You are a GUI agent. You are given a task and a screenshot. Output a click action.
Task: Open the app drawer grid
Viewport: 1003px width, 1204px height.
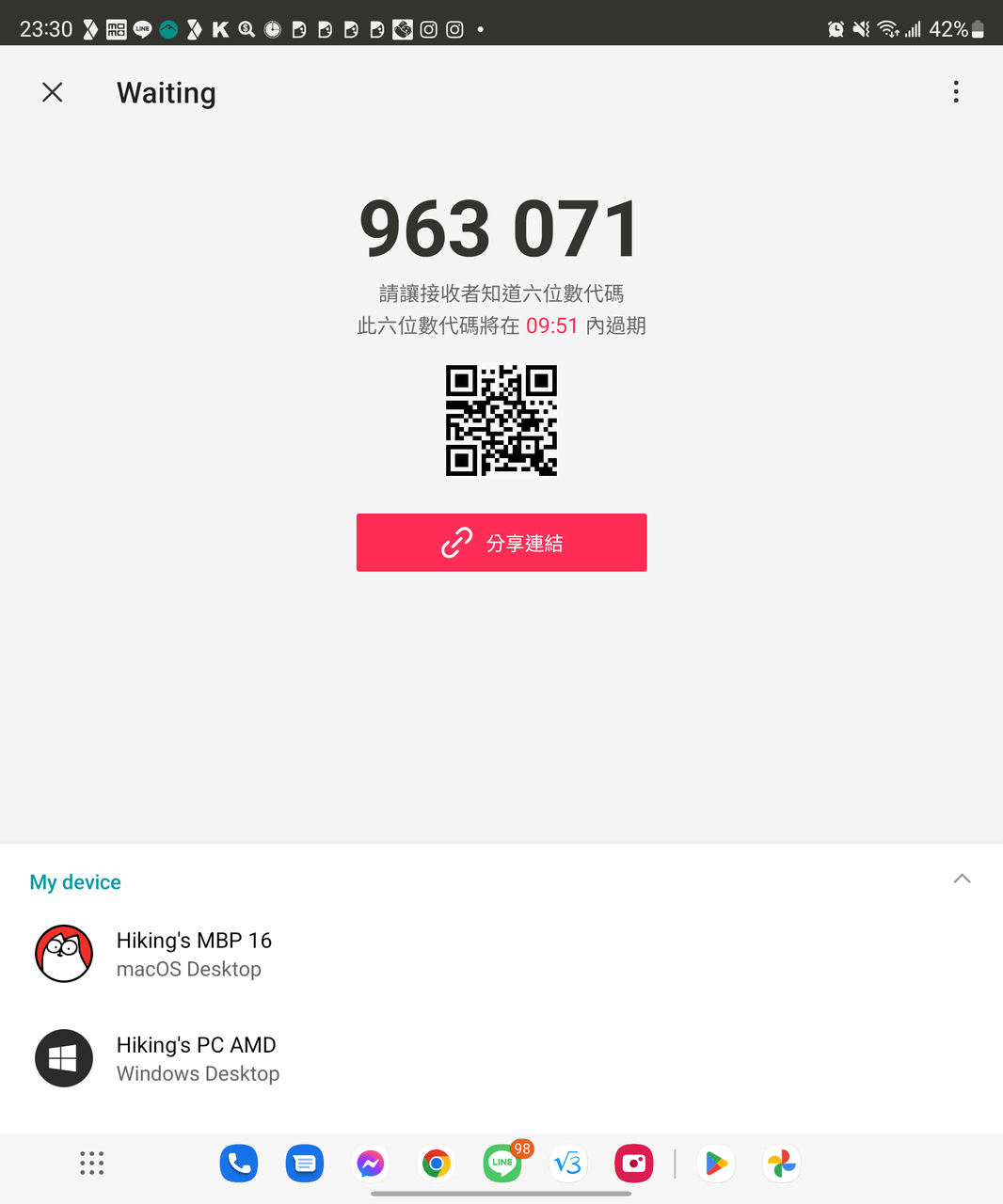tap(91, 1164)
